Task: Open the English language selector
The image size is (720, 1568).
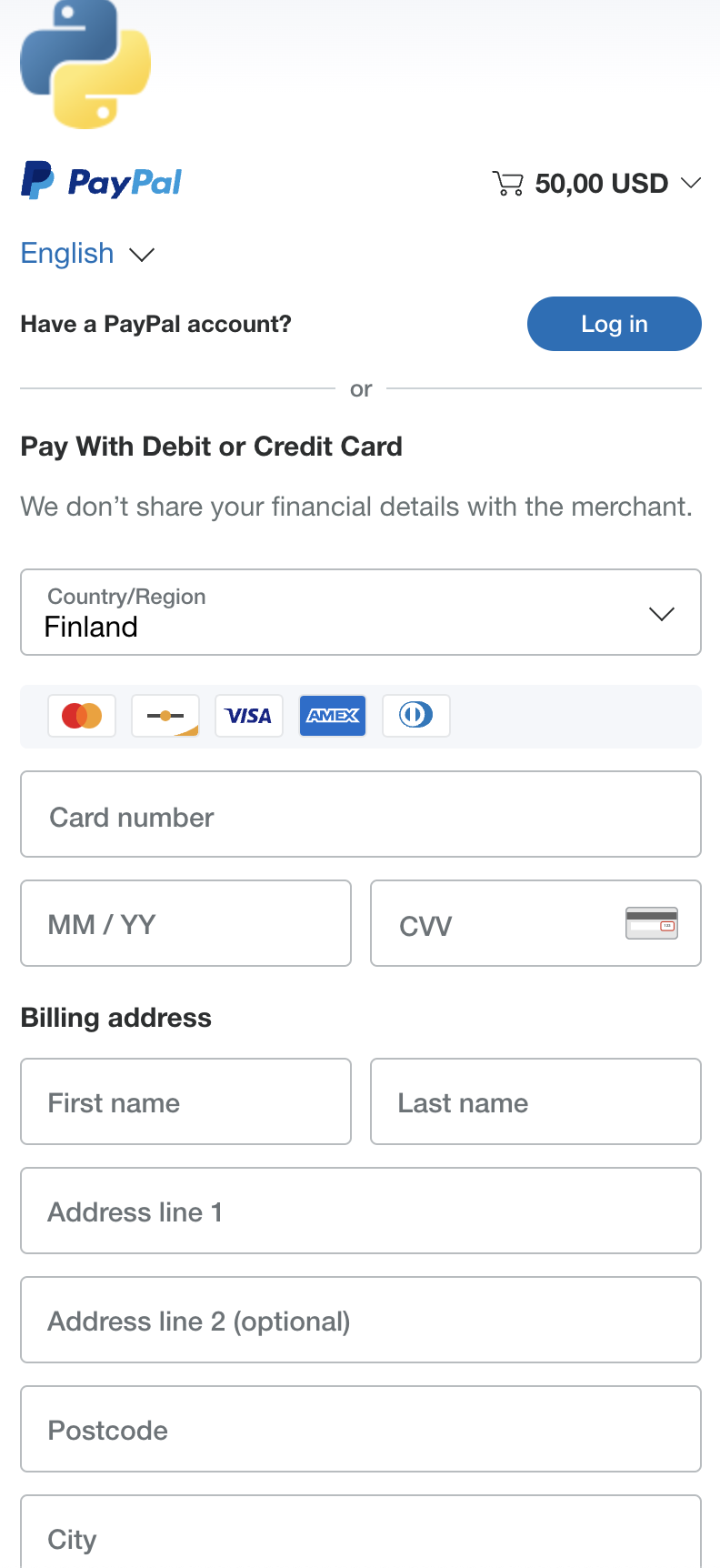Action: pyautogui.click(x=87, y=254)
